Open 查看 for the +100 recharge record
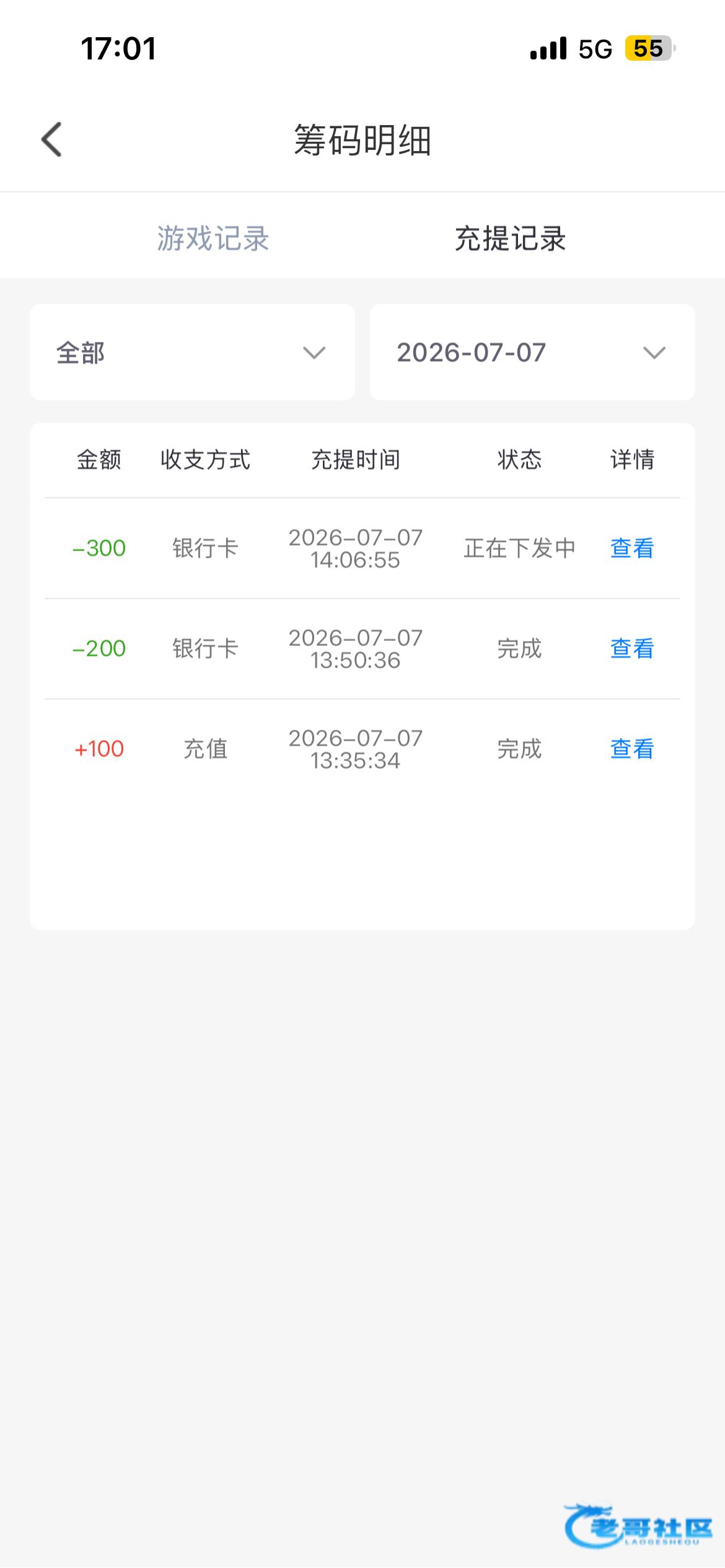This screenshot has height=1568, width=725. point(632,749)
